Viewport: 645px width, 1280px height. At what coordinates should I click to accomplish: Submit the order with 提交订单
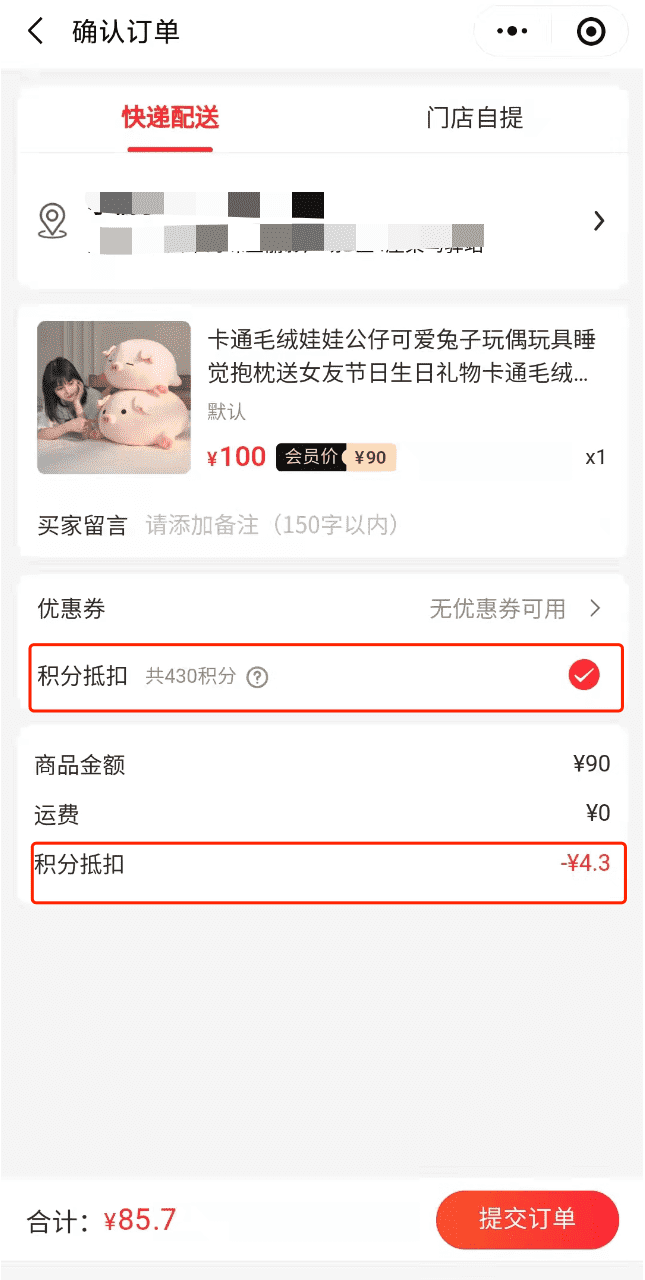[x=527, y=1219]
